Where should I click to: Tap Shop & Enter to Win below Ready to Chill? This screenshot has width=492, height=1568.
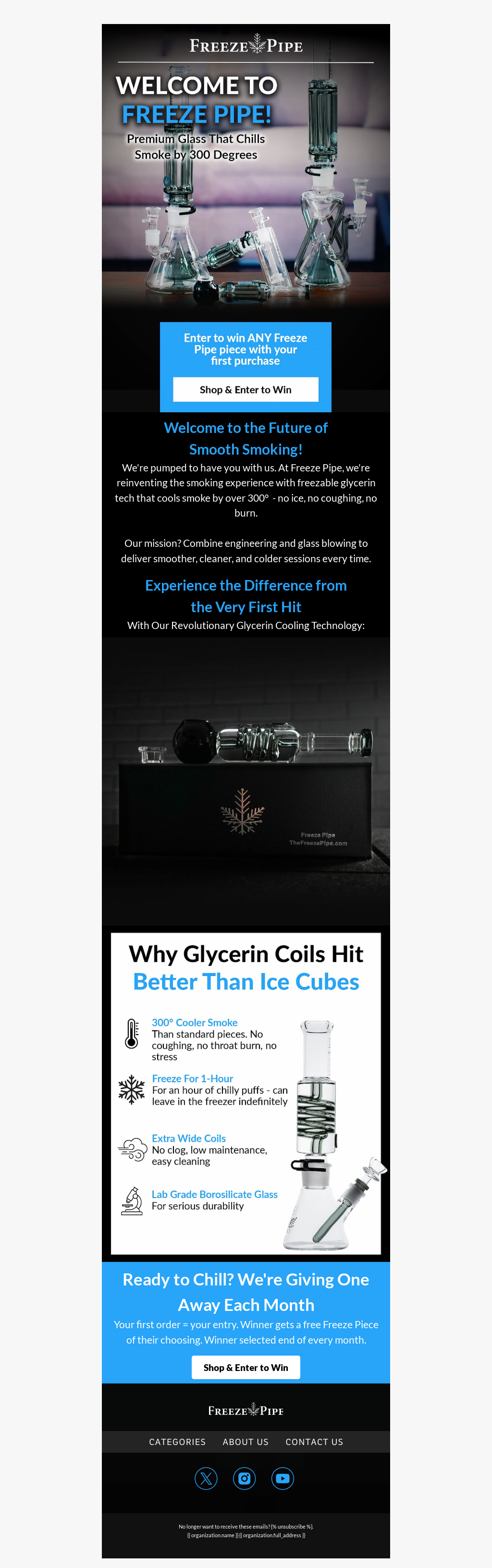[x=246, y=1367]
